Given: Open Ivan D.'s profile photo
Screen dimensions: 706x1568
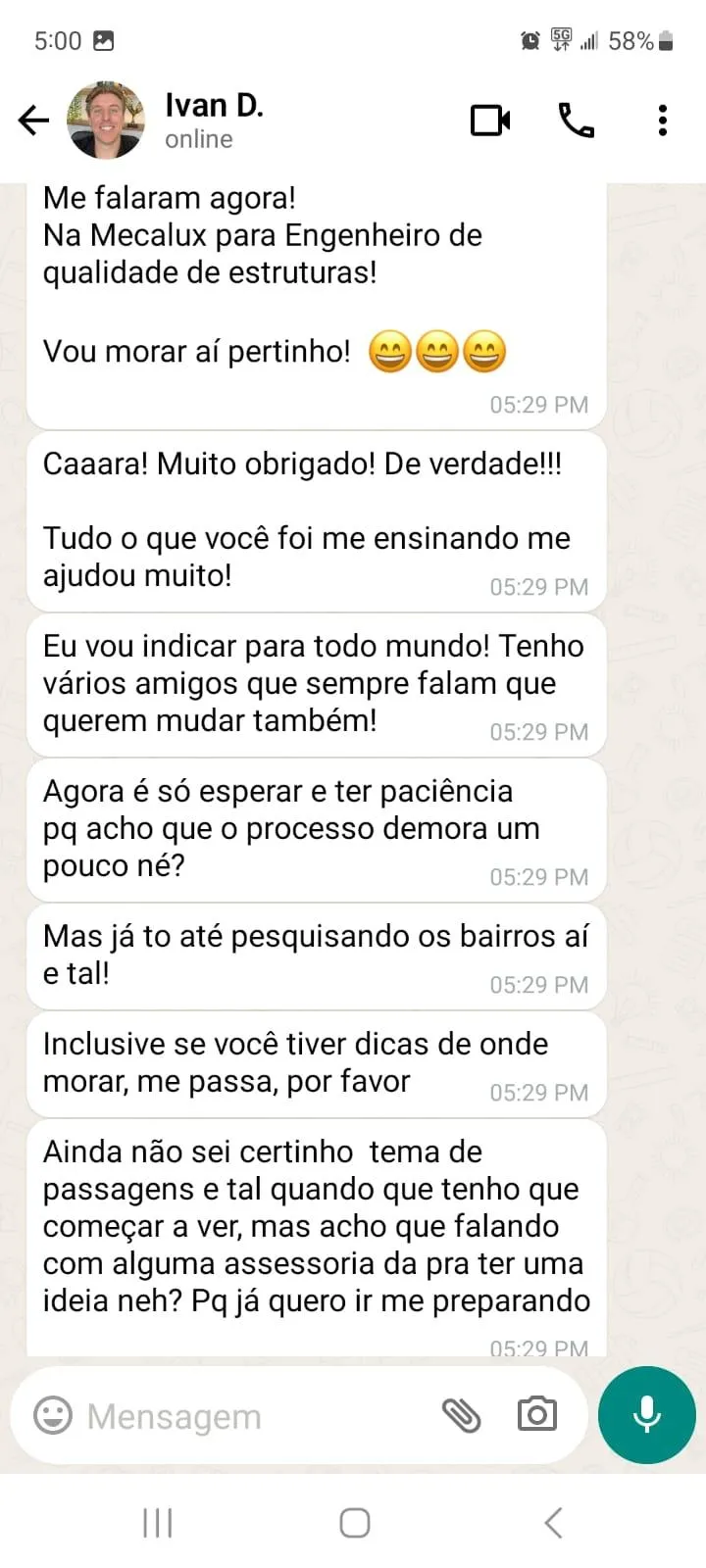Looking at the screenshot, I should tap(106, 121).
